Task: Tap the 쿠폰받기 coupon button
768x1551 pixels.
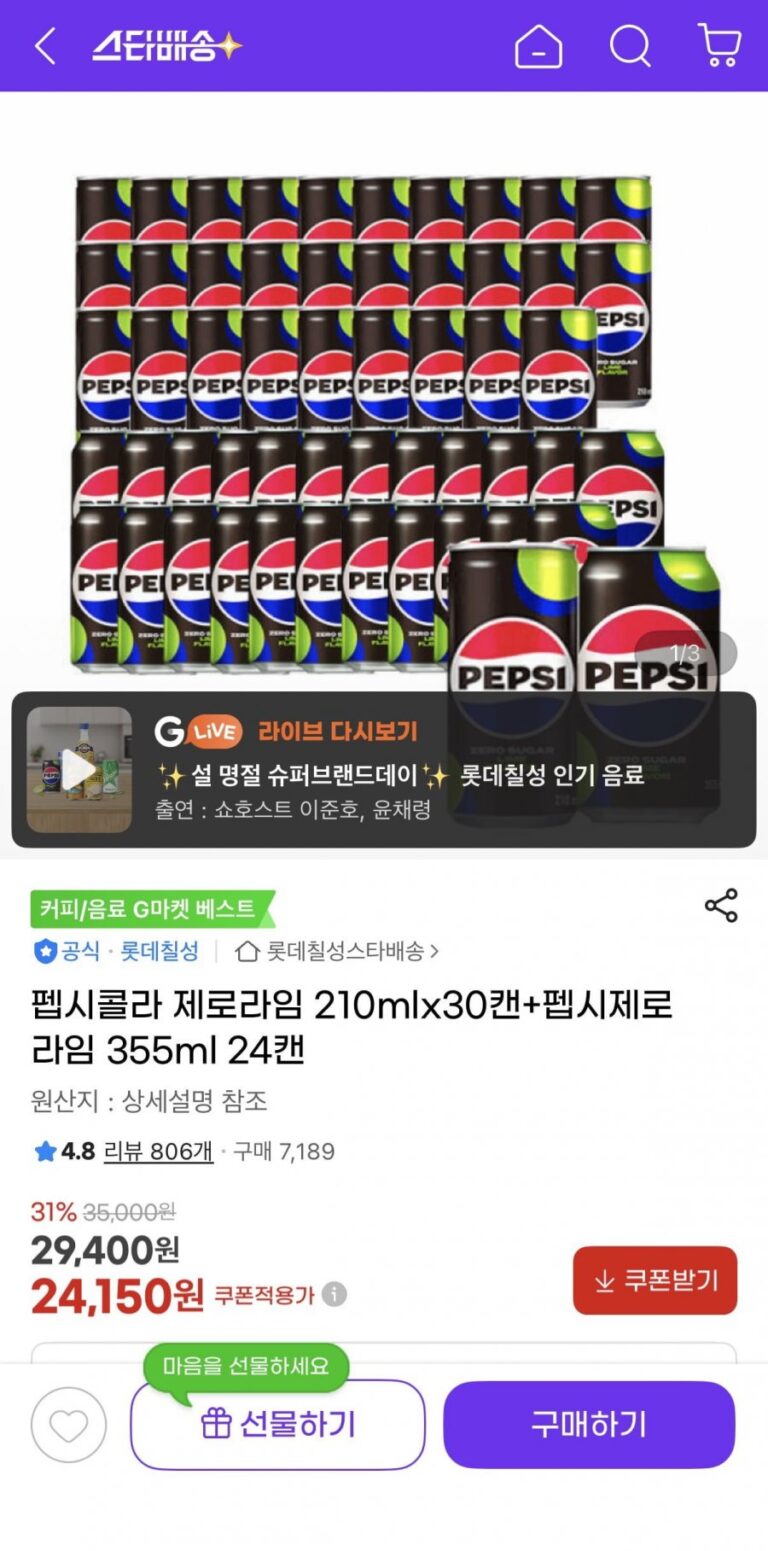Action: [655, 1280]
